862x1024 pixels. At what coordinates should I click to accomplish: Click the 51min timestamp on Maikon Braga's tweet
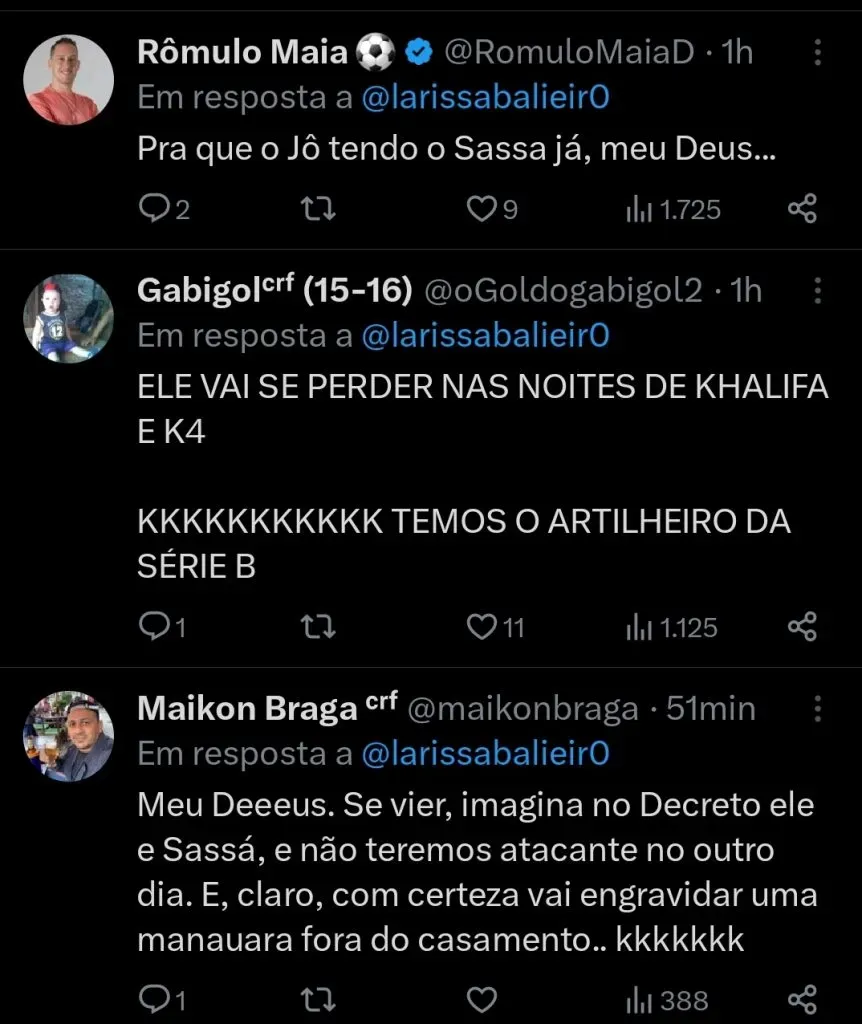711,708
